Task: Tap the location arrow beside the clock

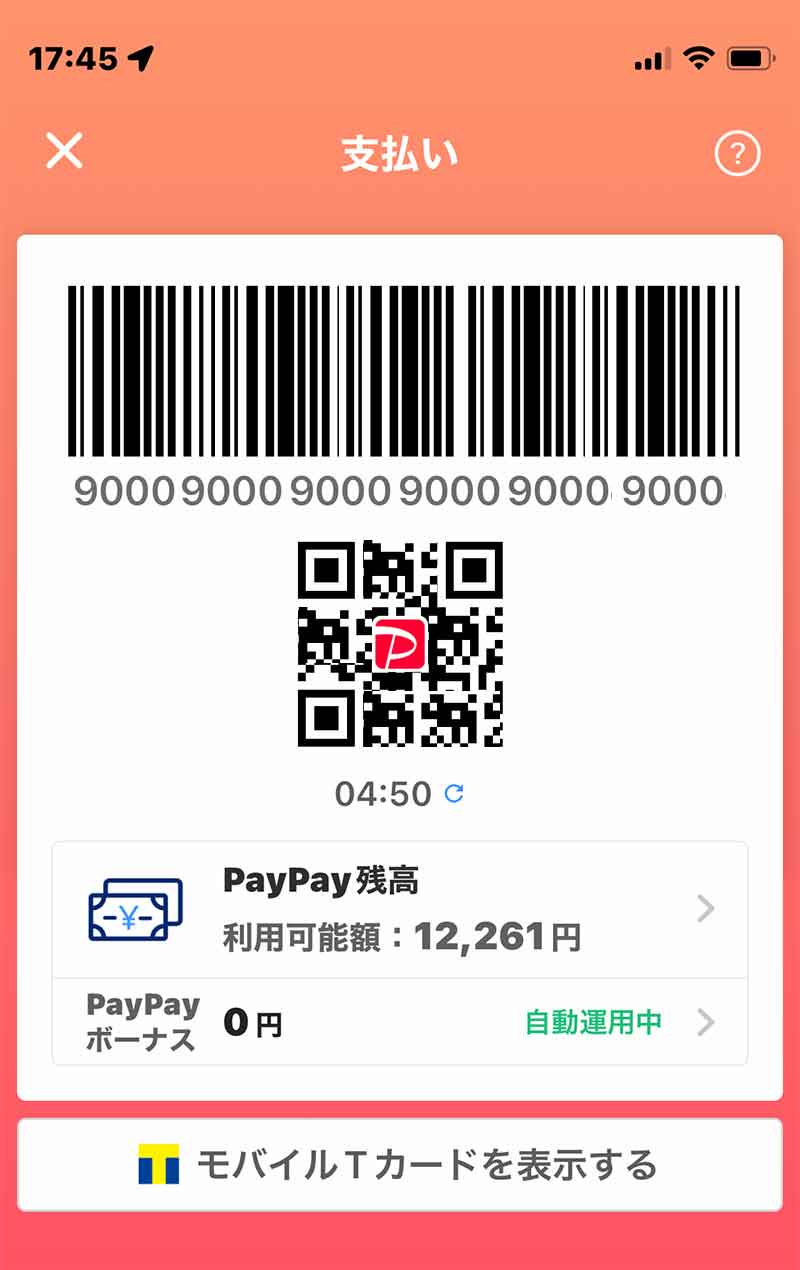Action: (x=138, y=58)
